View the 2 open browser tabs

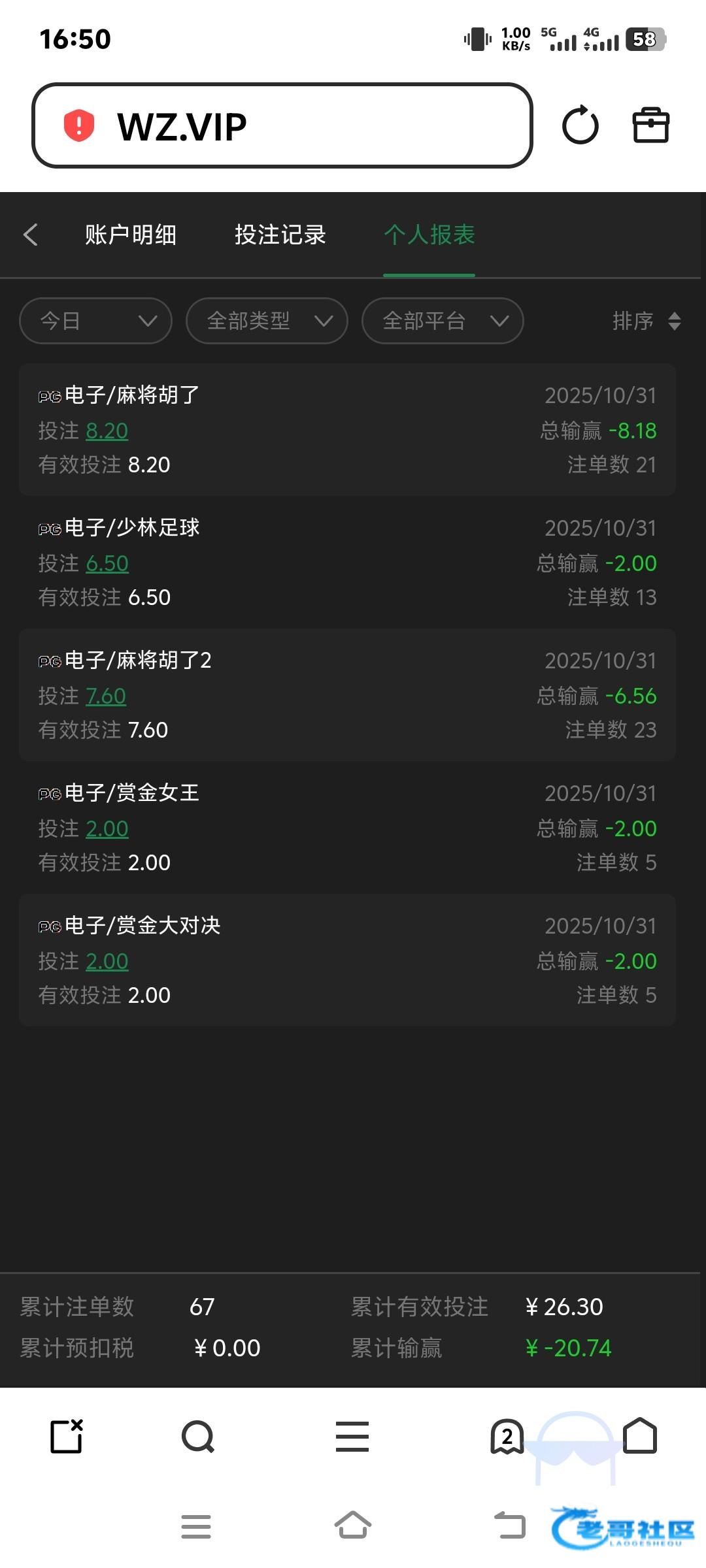coord(507,1437)
